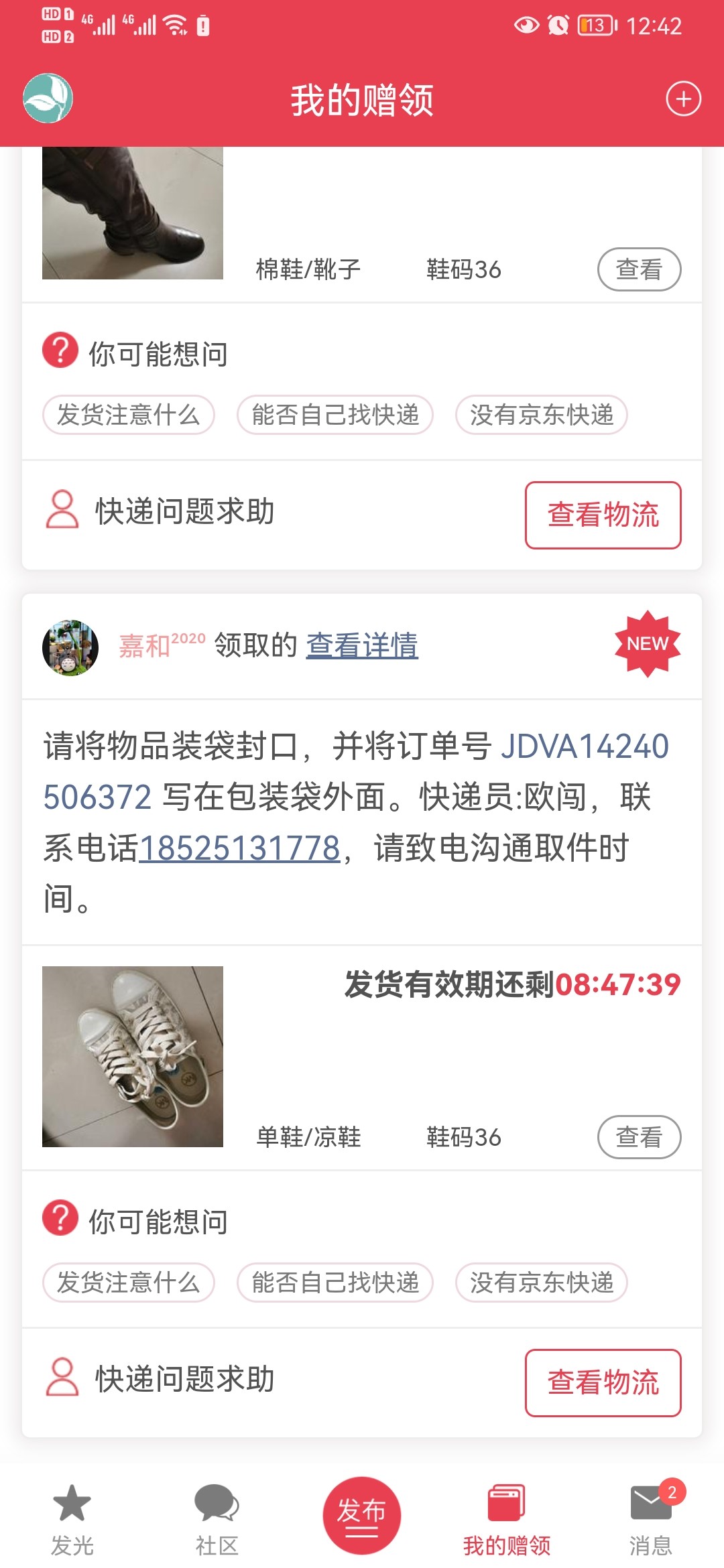Image resolution: width=724 pixels, height=1568 pixels.
Task: Open the leaf profile avatar
Action: pos(48,99)
